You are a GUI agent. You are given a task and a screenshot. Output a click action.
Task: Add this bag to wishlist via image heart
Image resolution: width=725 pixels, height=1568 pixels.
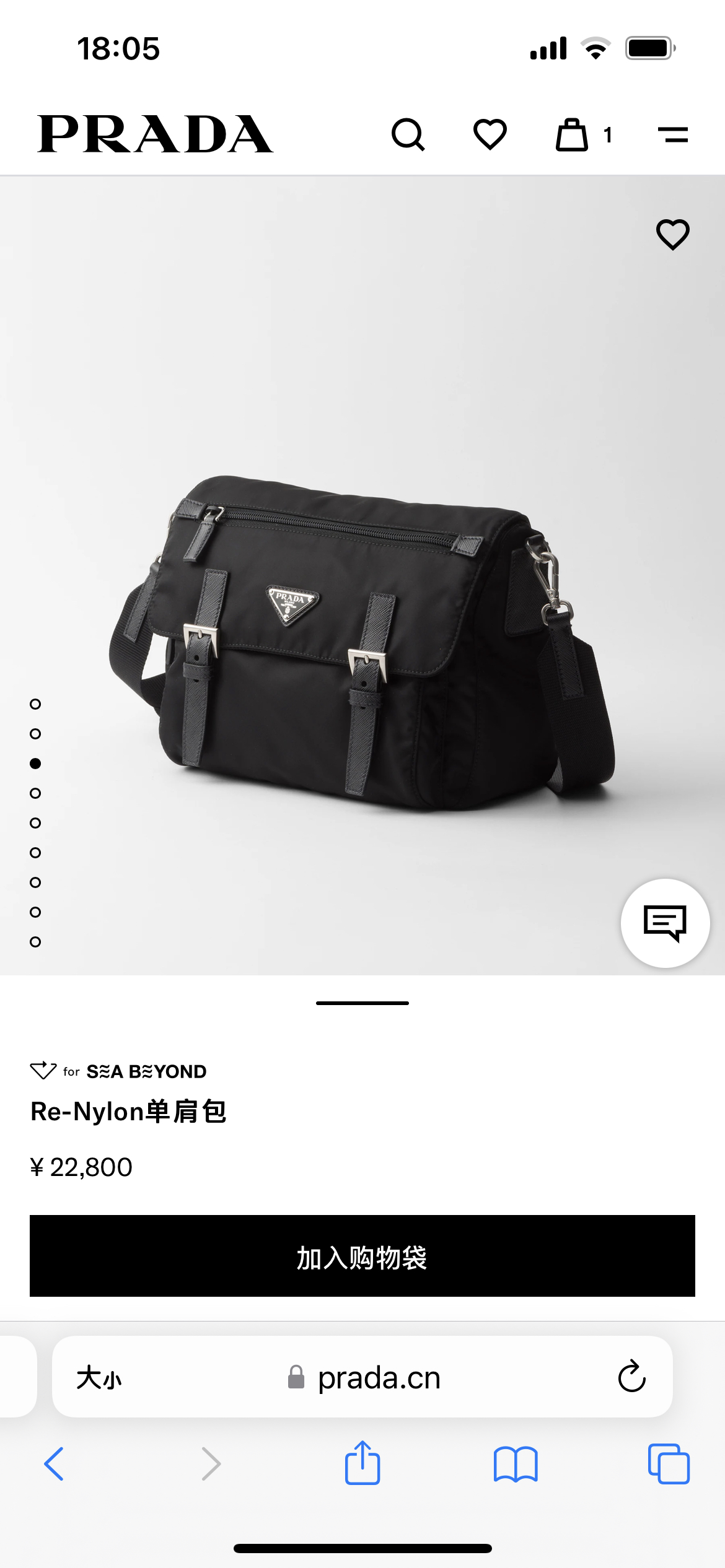pyautogui.click(x=672, y=235)
